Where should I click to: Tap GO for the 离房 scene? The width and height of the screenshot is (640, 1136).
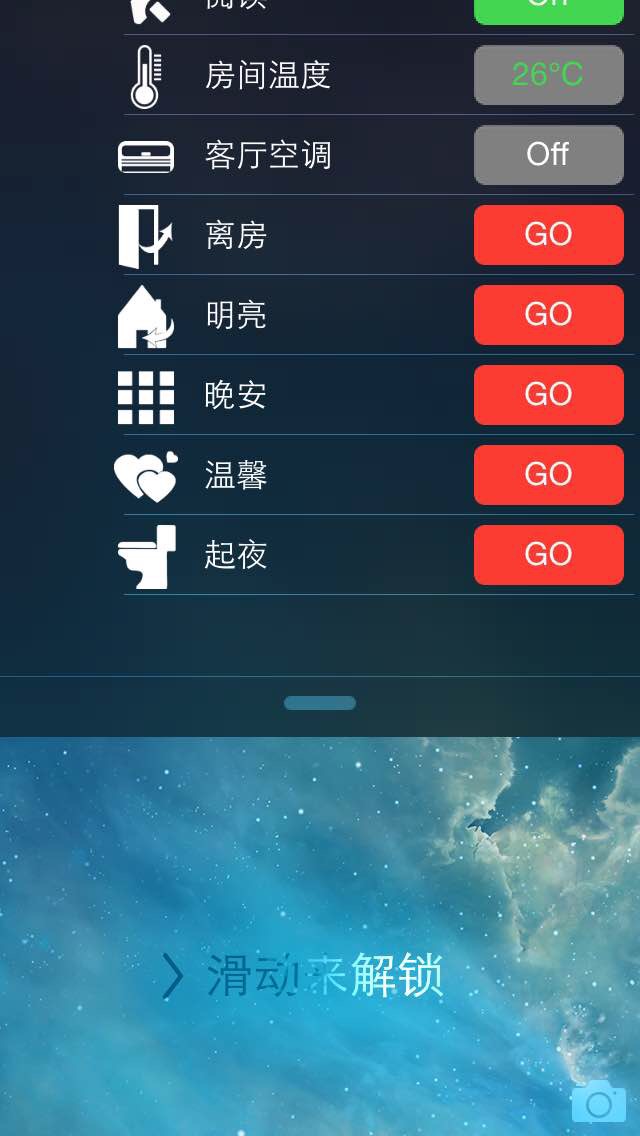tap(548, 235)
